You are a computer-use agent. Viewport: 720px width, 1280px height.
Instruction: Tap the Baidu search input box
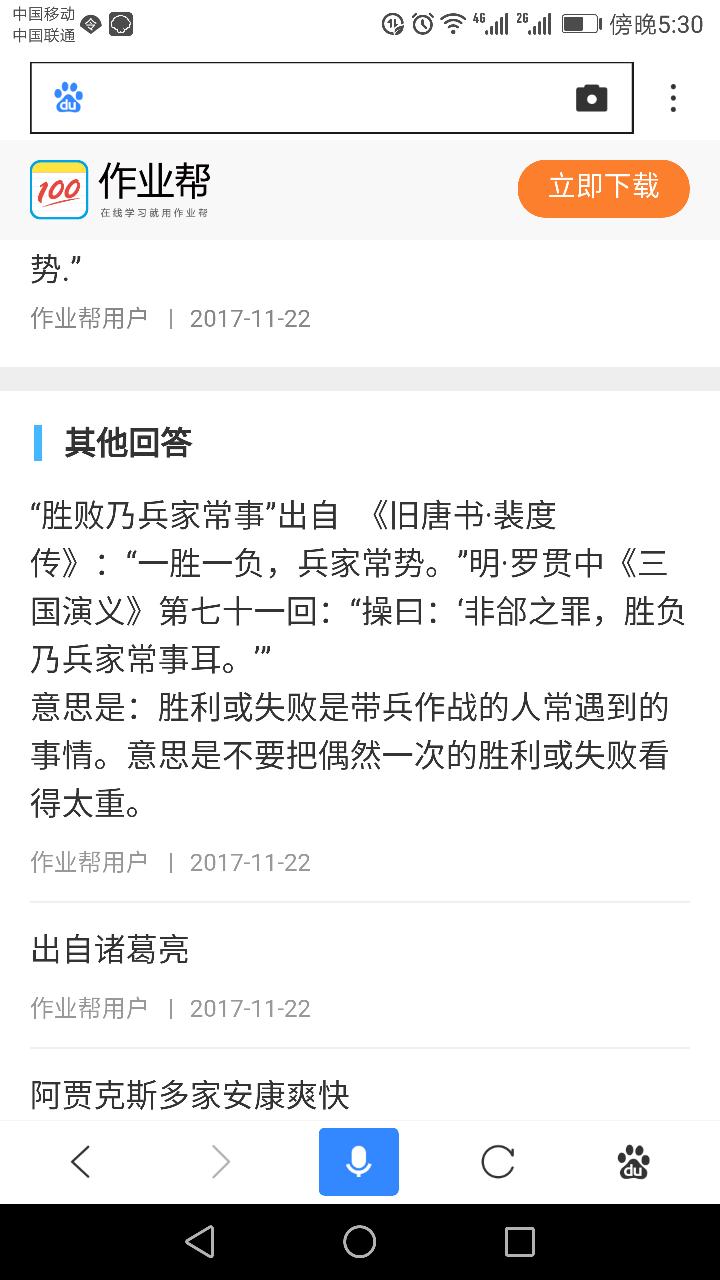320,98
